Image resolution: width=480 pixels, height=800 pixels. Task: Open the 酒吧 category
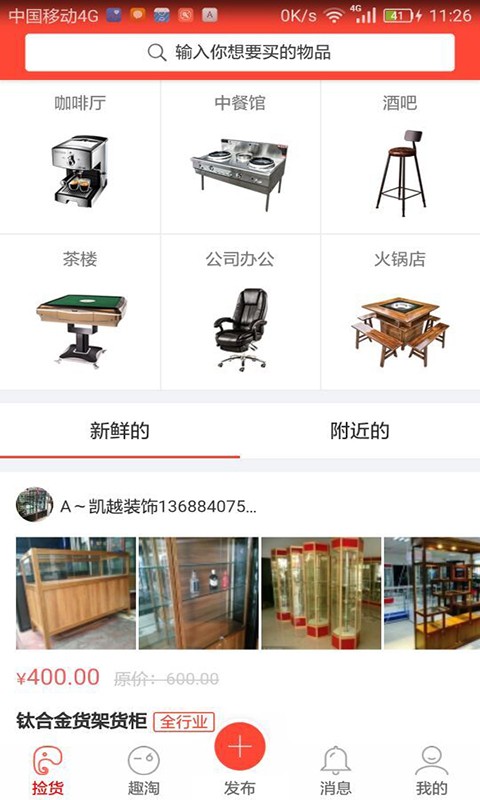click(400, 157)
